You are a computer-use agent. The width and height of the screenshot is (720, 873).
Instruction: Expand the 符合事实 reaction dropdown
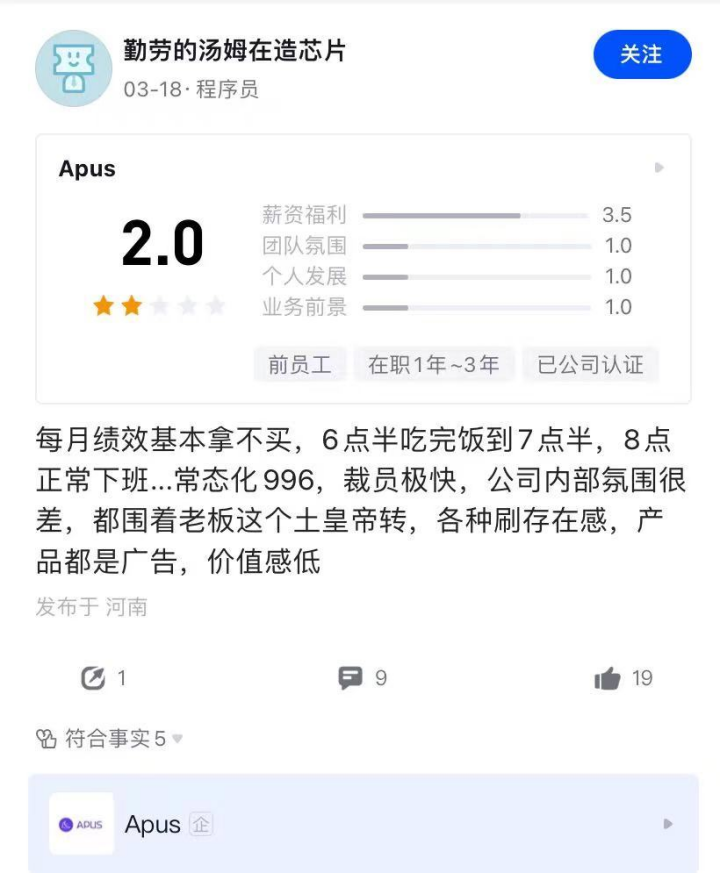(x=177, y=739)
